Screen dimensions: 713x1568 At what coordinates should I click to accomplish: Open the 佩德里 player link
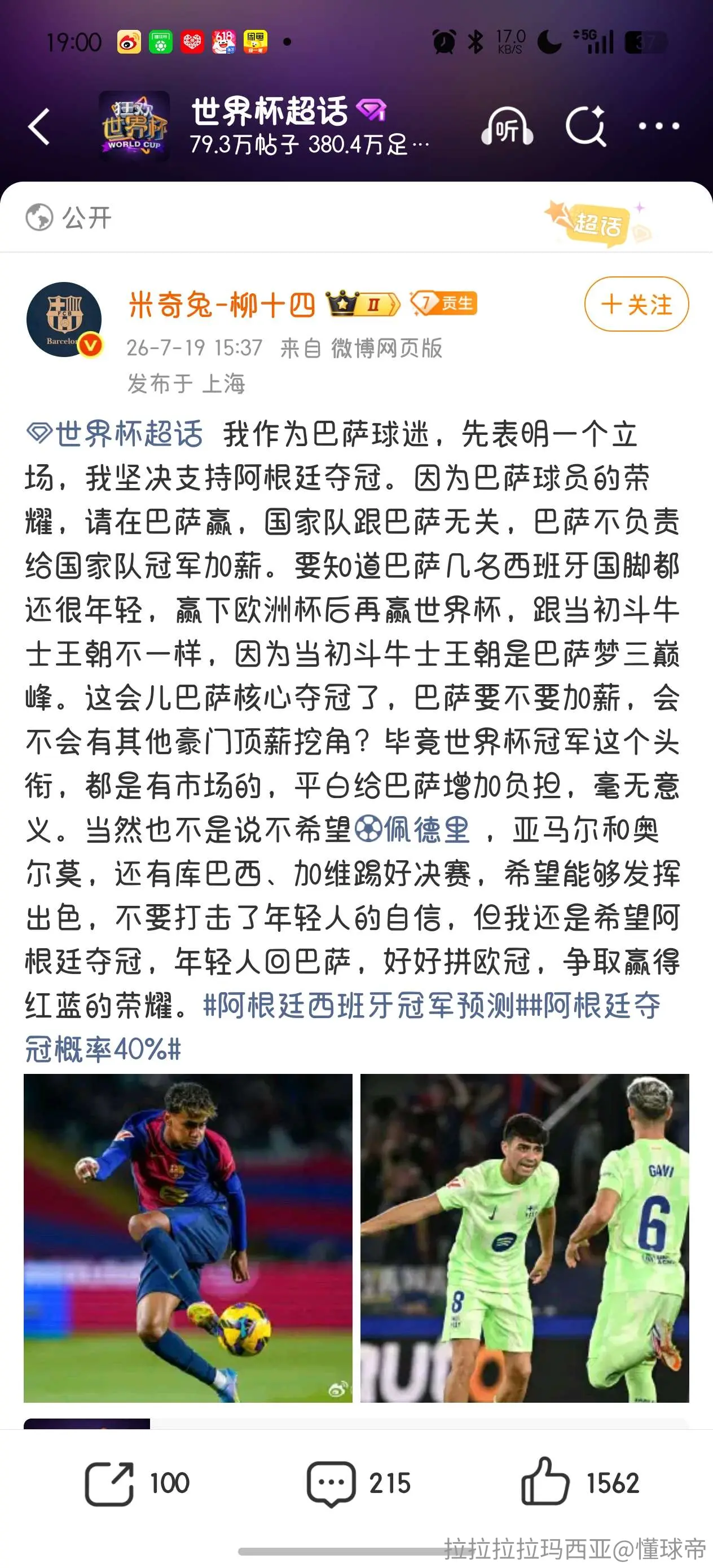coord(412,830)
